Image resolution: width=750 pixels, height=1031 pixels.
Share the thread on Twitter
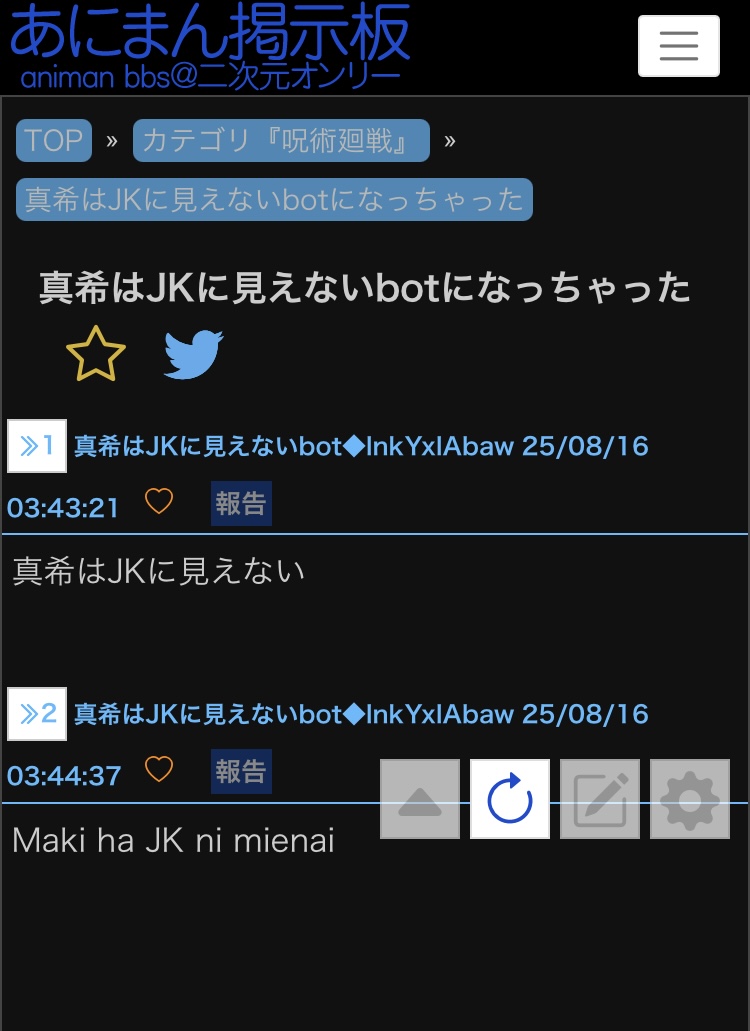[x=193, y=355]
